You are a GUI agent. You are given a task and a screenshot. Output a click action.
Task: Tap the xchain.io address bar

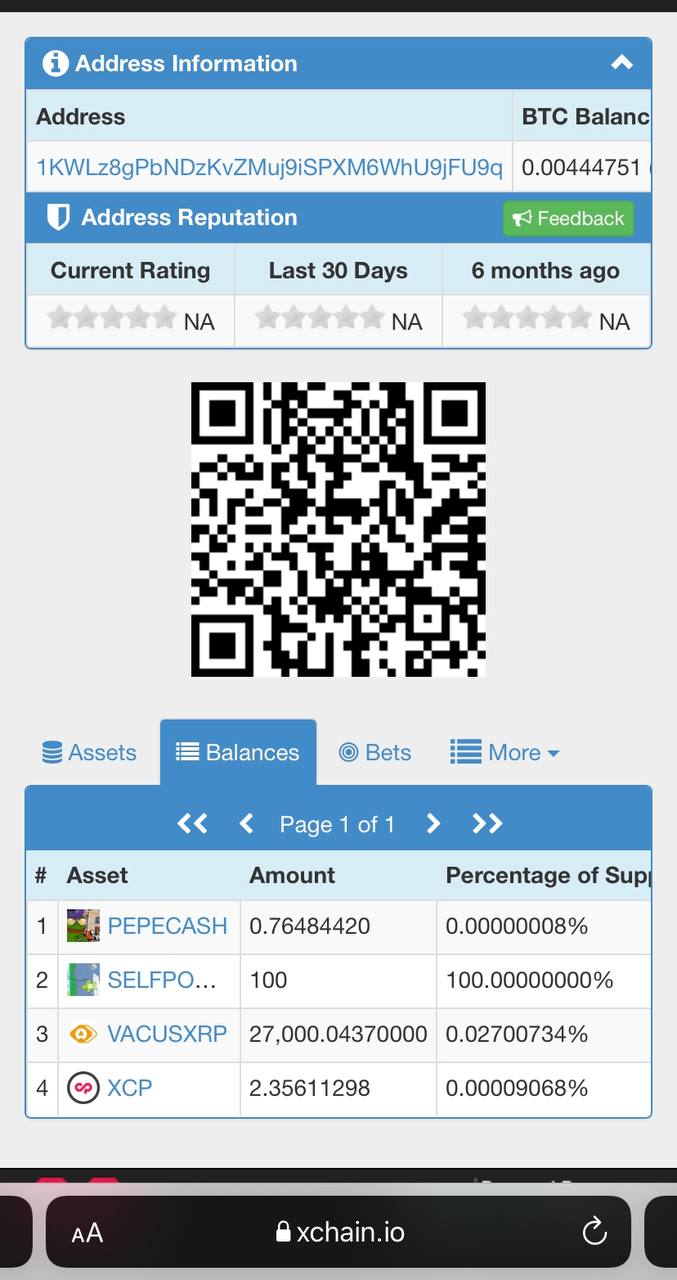tap(339, 1232)
